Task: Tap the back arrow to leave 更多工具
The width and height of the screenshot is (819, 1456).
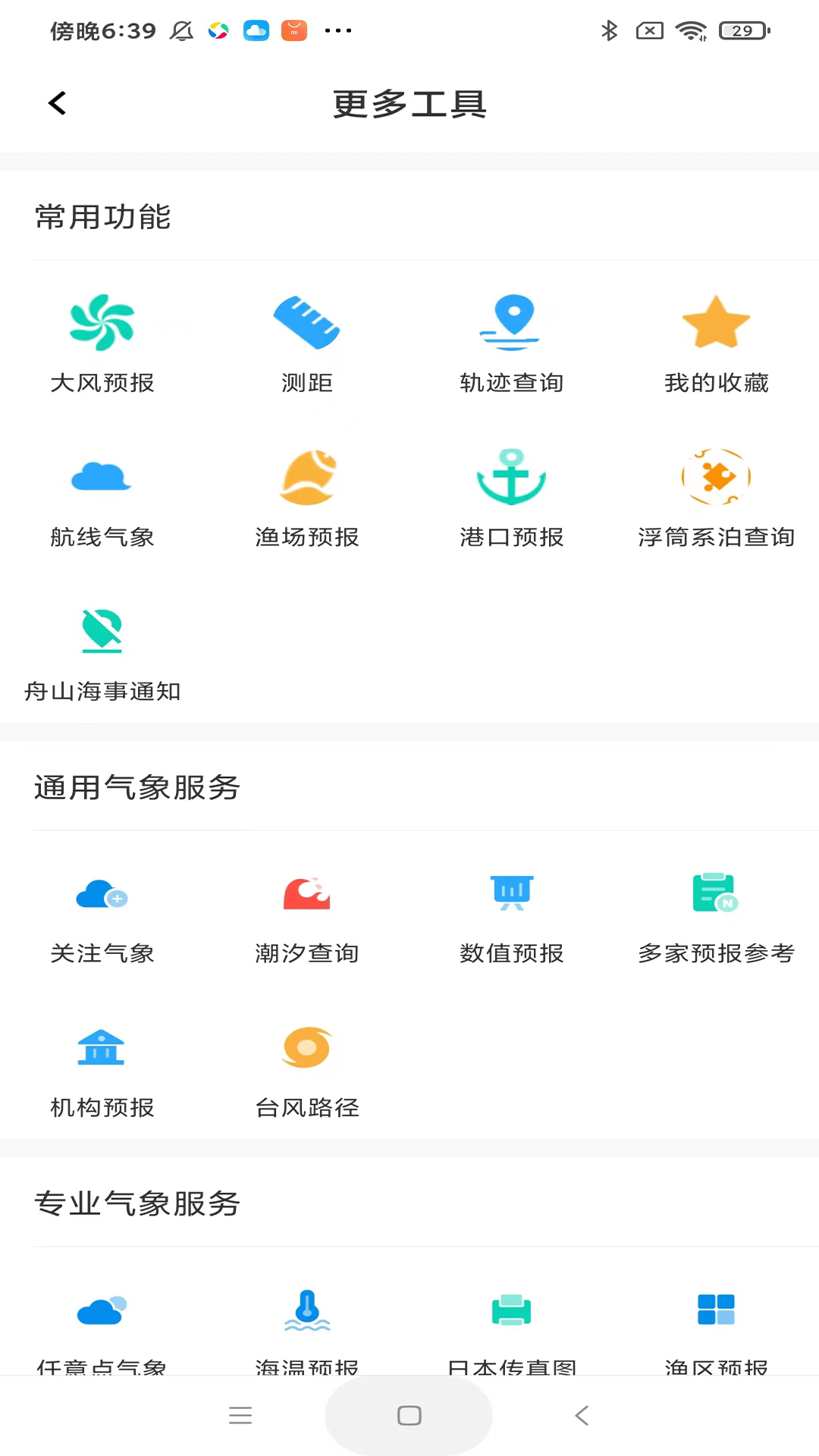Action: (57, 102)
